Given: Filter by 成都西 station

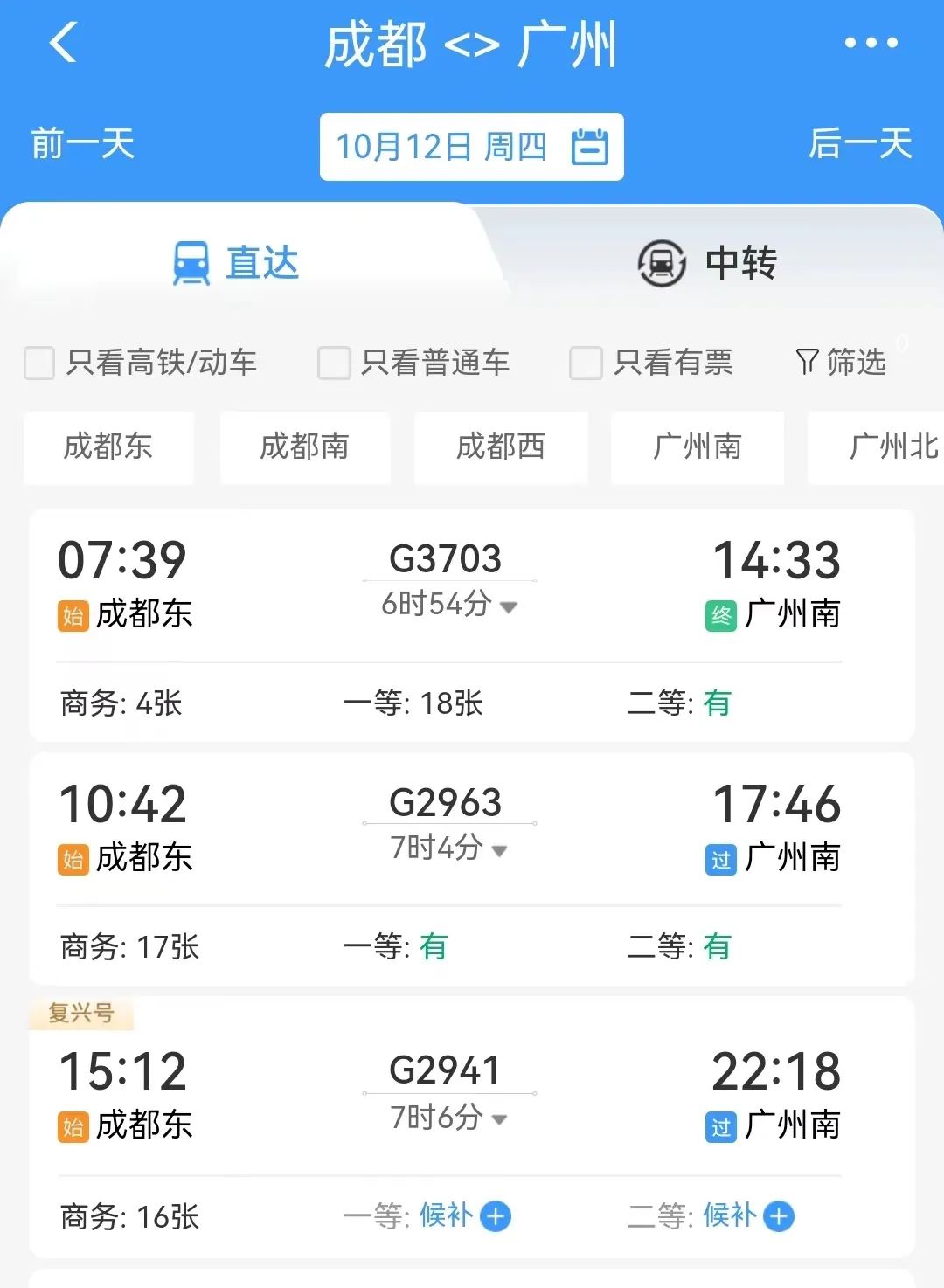Looking at the screenshot, I should tap(501, 447).
